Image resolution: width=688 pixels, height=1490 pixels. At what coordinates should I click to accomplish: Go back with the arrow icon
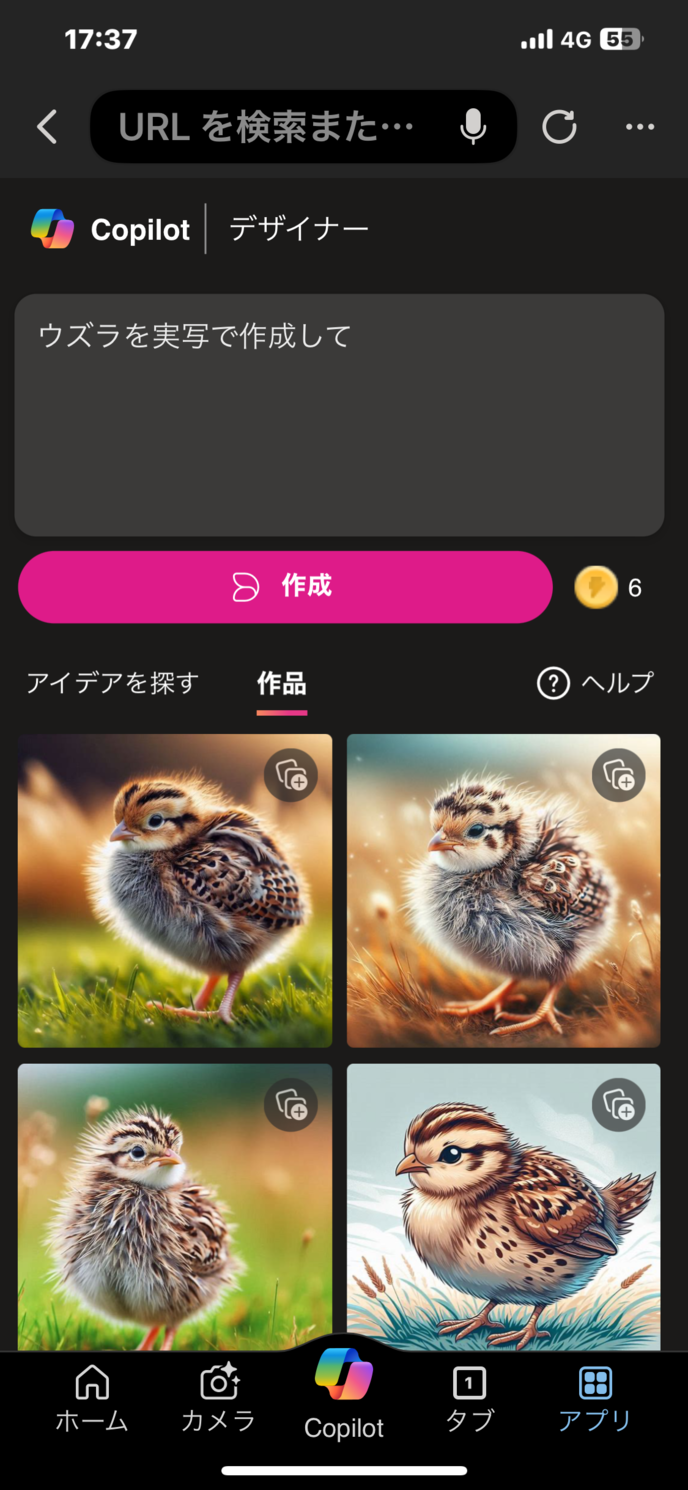click(47, 127)
